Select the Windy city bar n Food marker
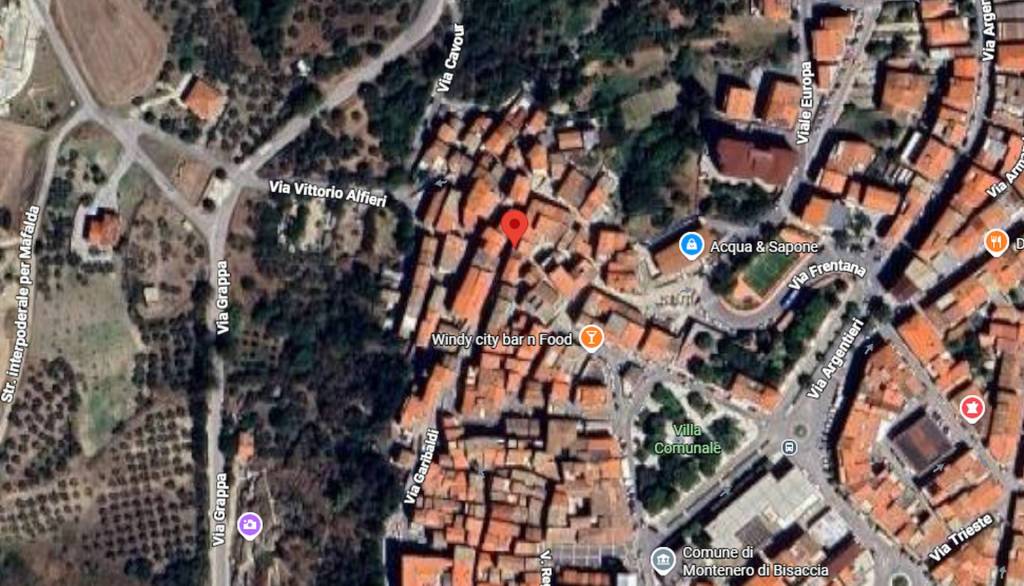Image resolution: width=1024 pixels, height=586 pixels. tap(592, 339)
